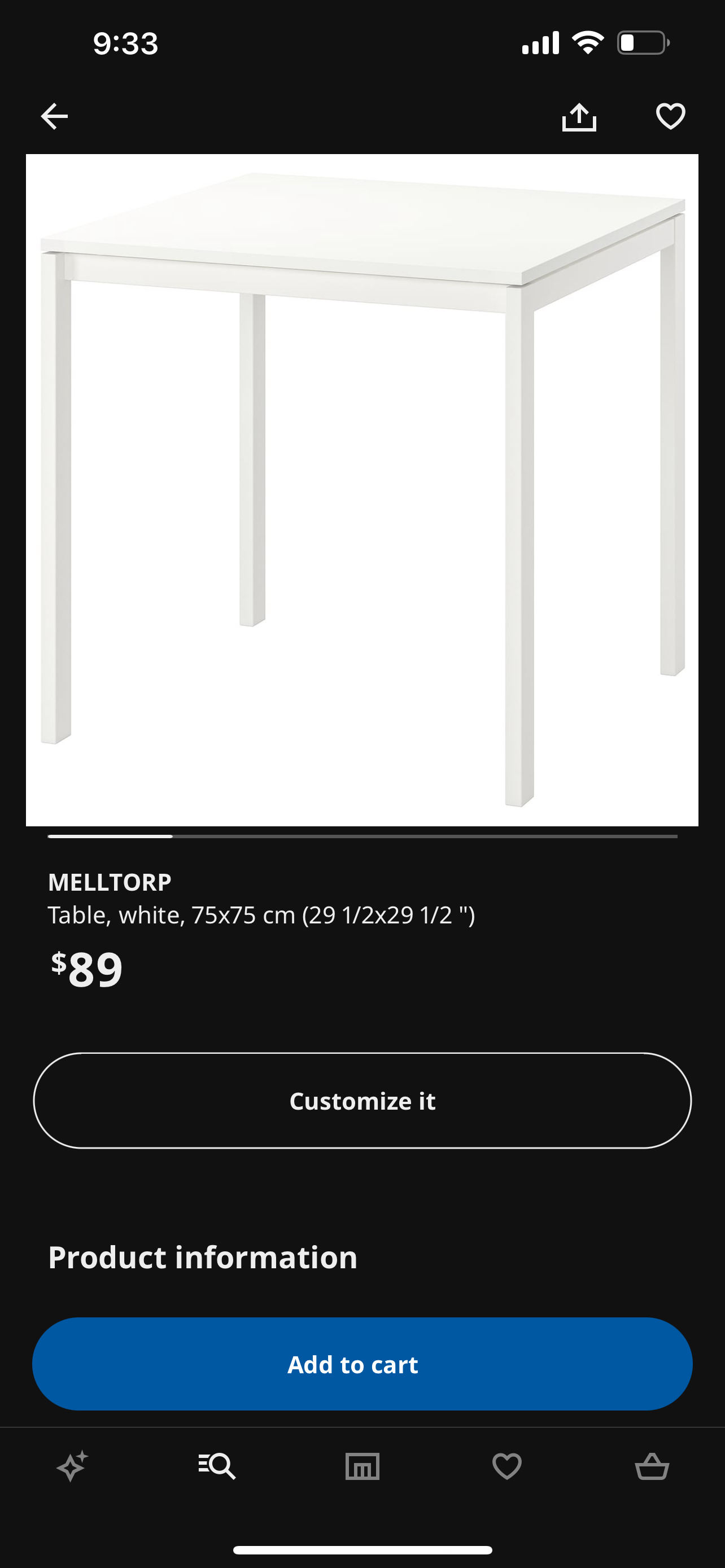Go back using the arrow icon
This screenshot has width=725, height=1568.
click(x=54, y=116)
